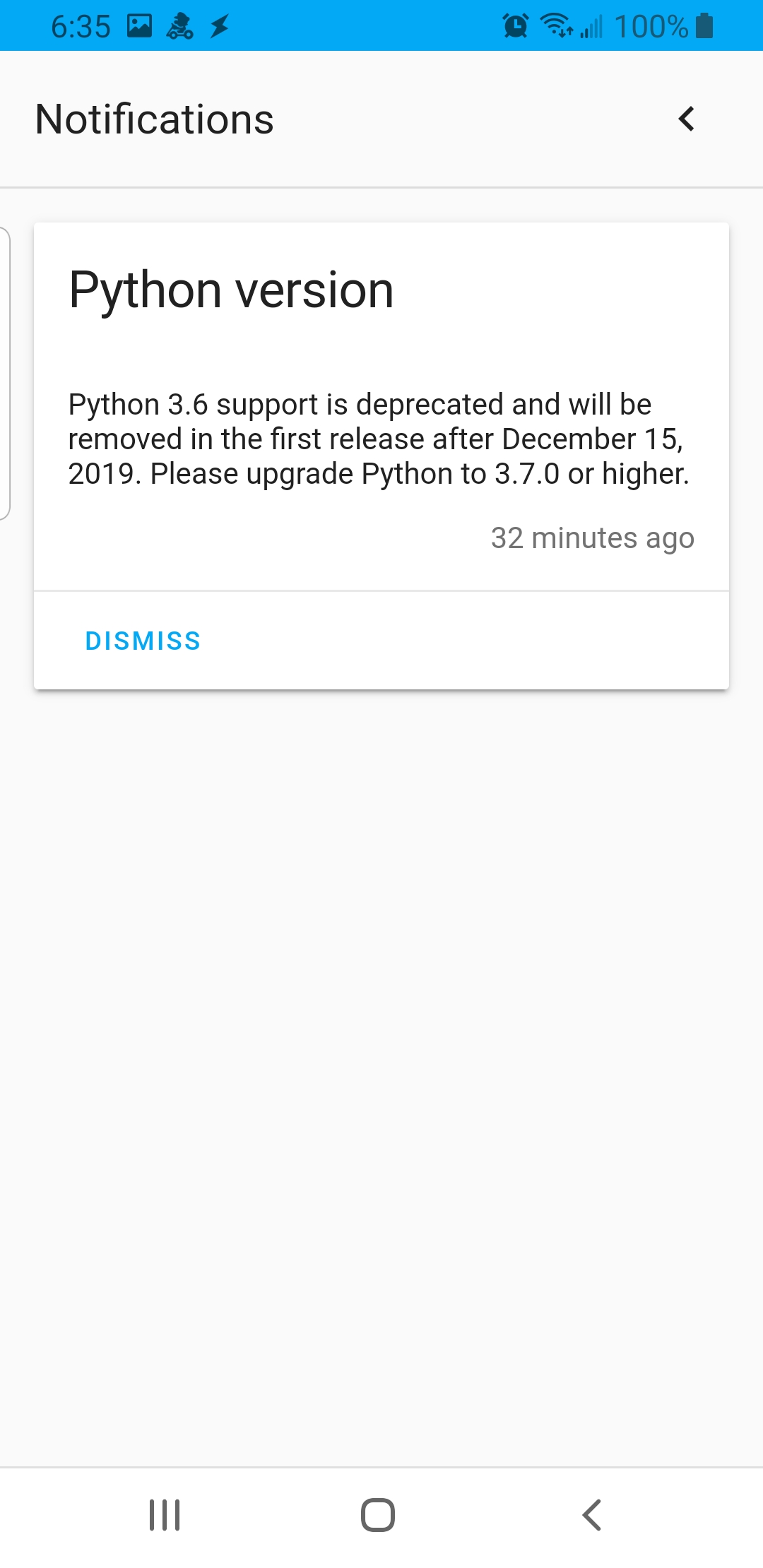Go back using the system navigation bar
763x1568 pixels.
click(x=591, y=1514)
